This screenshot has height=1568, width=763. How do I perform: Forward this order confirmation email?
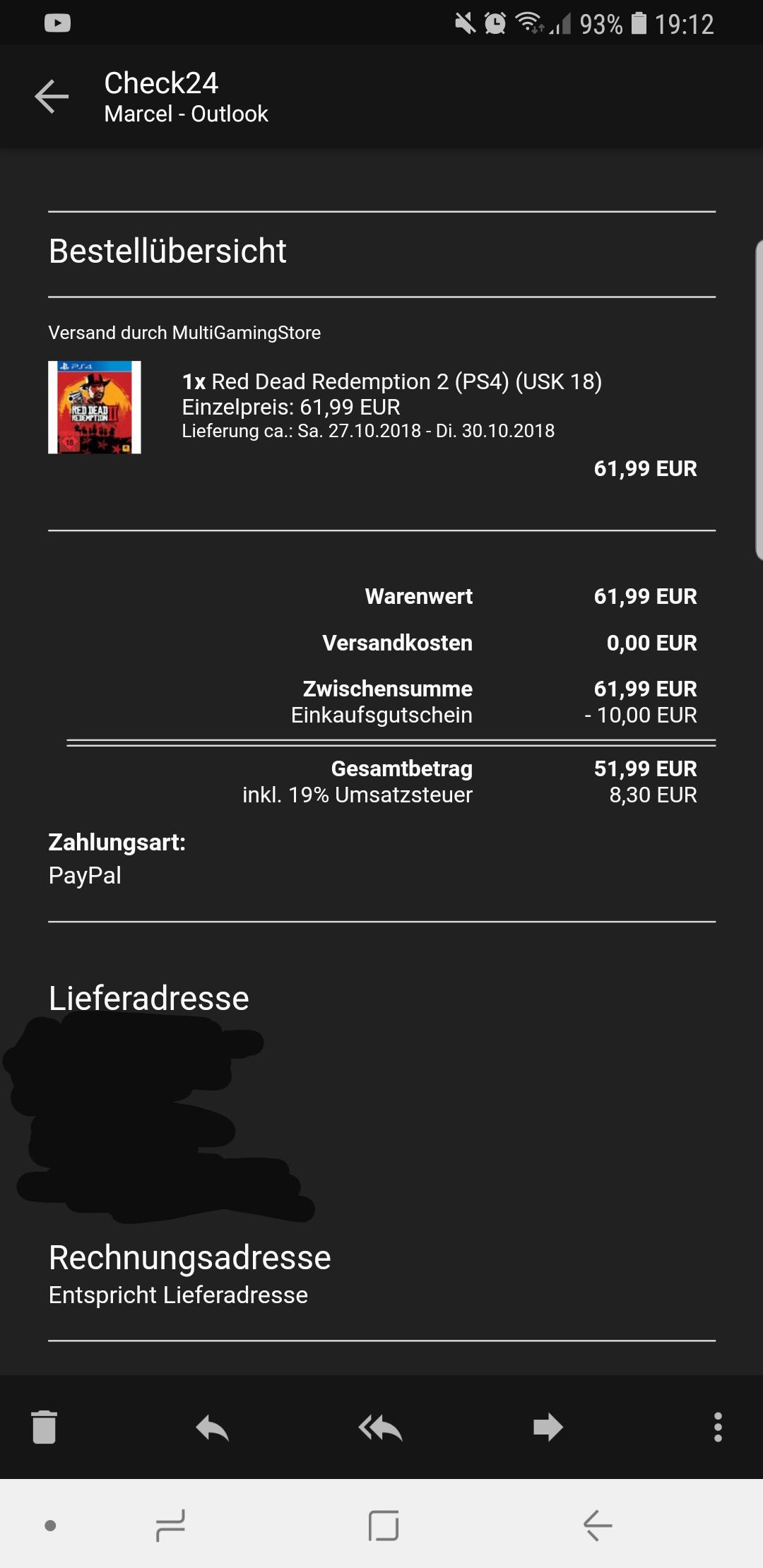pos(548,1427)
